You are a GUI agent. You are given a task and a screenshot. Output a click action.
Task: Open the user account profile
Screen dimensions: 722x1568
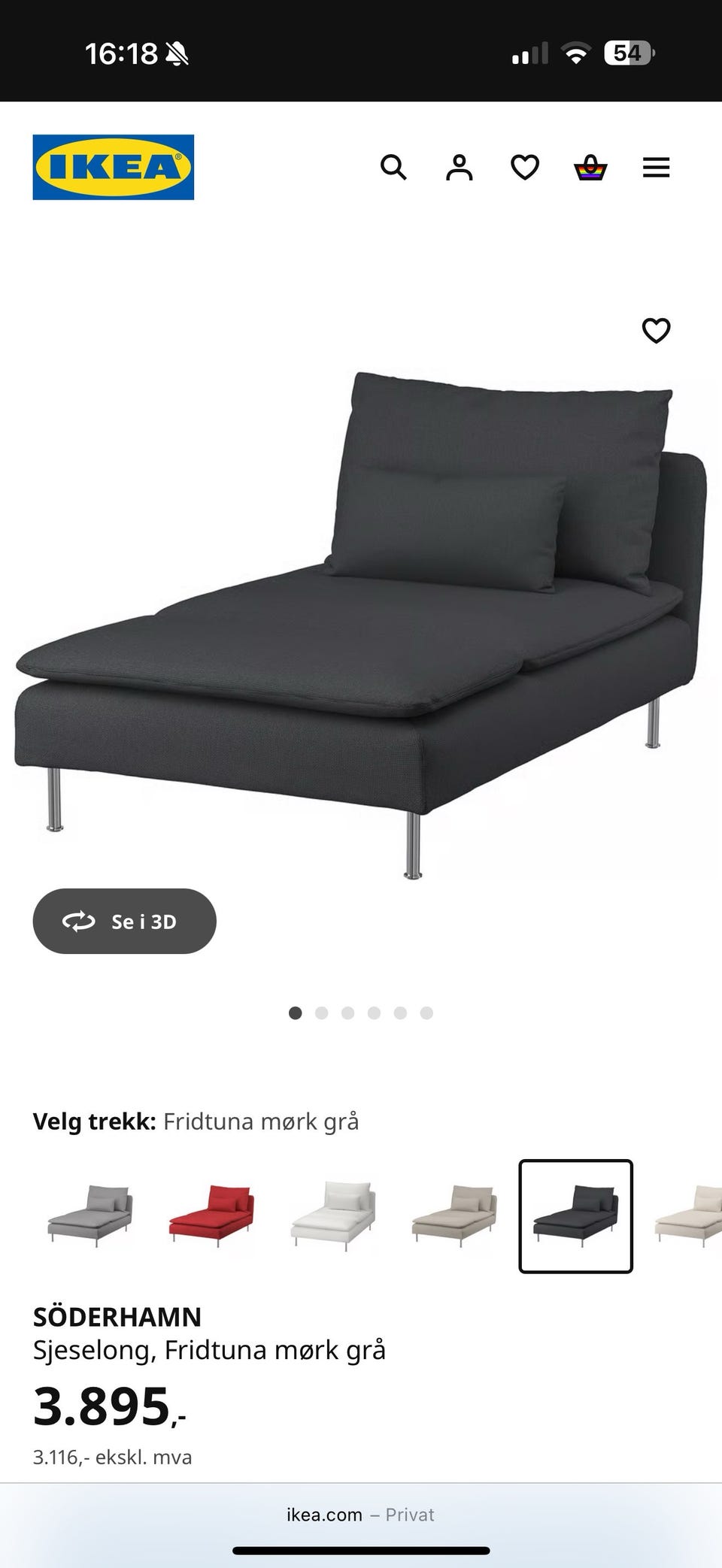point(459,167)
